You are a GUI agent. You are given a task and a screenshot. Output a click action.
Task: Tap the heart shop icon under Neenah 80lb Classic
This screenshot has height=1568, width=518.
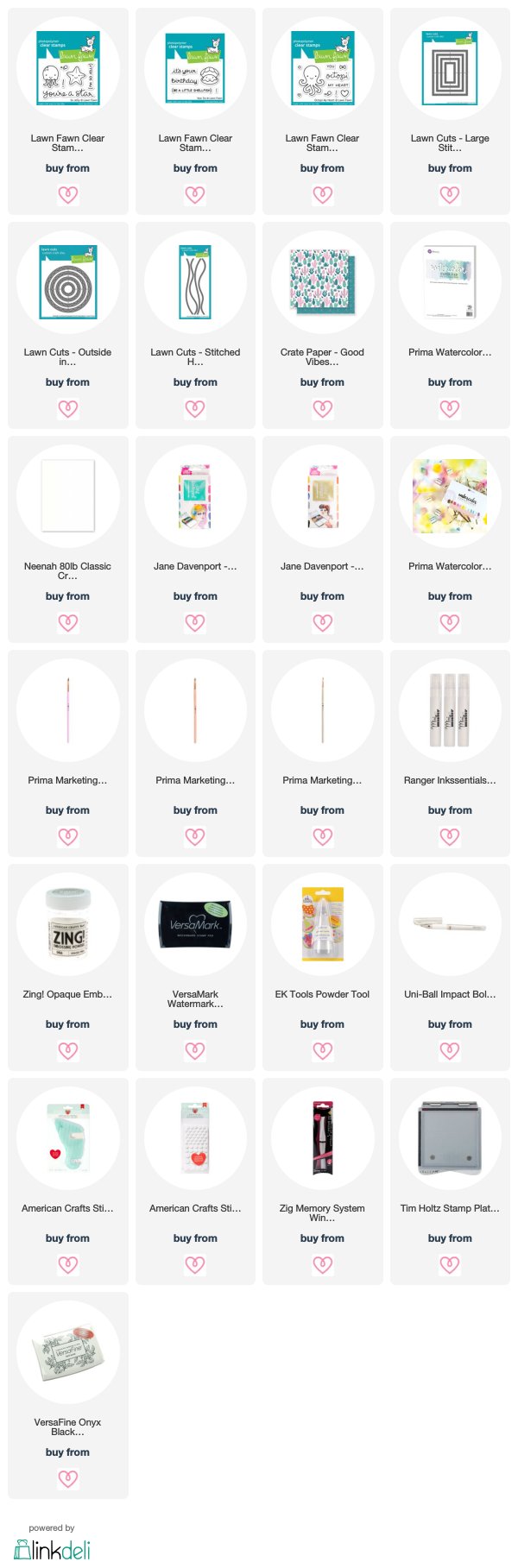pyautogui.click(x=68, y=622)
